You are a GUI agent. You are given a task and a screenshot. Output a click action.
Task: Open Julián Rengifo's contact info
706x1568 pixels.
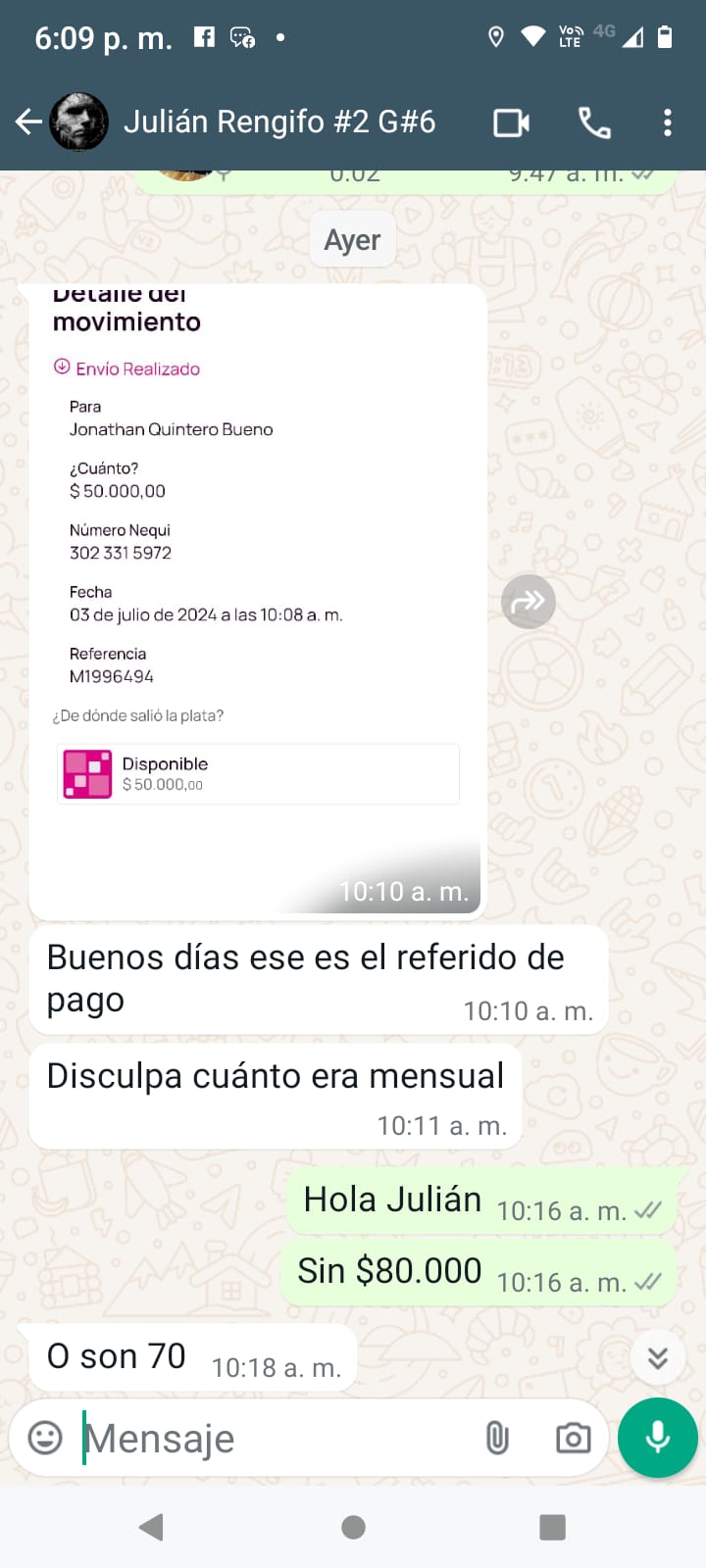(279, 122)
